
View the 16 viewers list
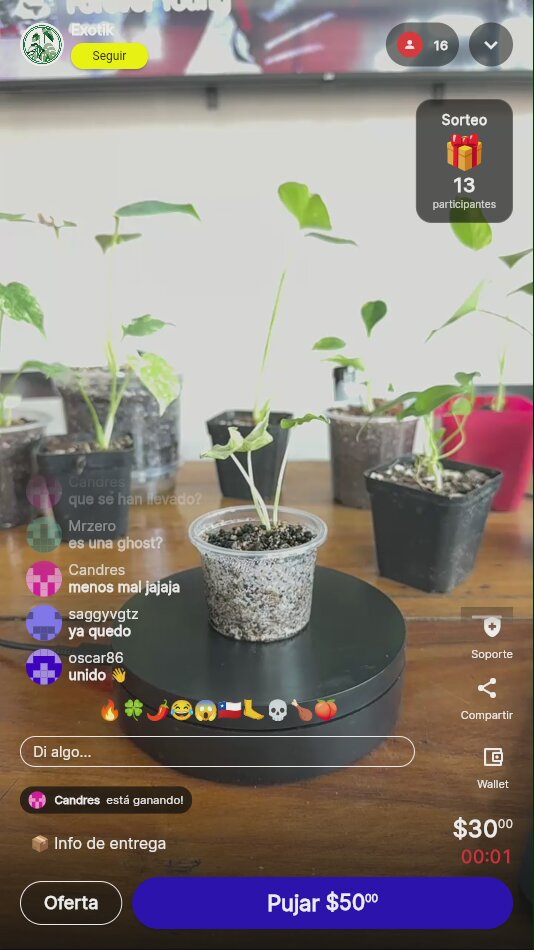tap(422, 45)
